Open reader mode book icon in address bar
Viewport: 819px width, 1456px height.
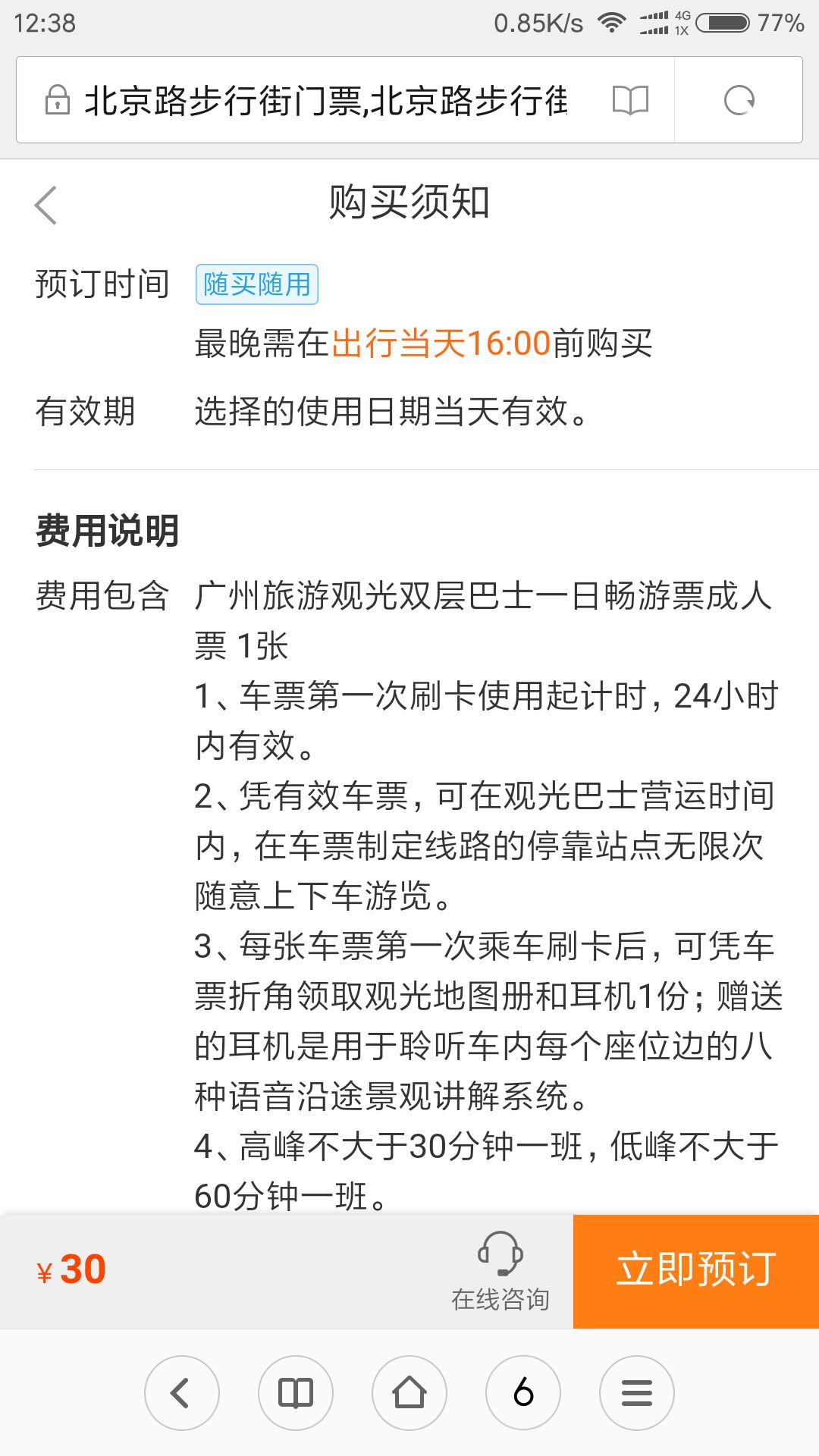point(630,100)
